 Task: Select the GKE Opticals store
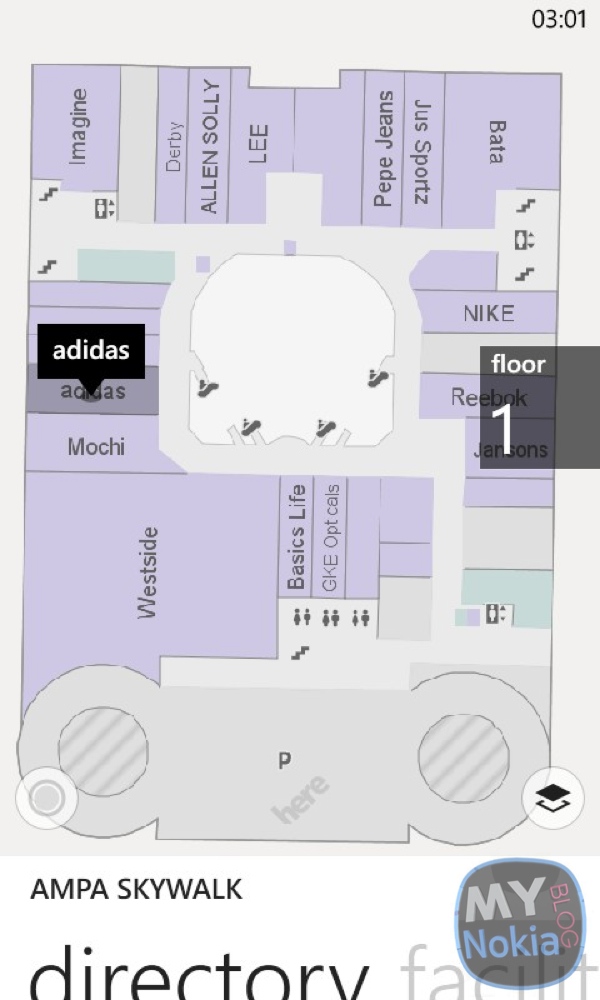[331, 536]
